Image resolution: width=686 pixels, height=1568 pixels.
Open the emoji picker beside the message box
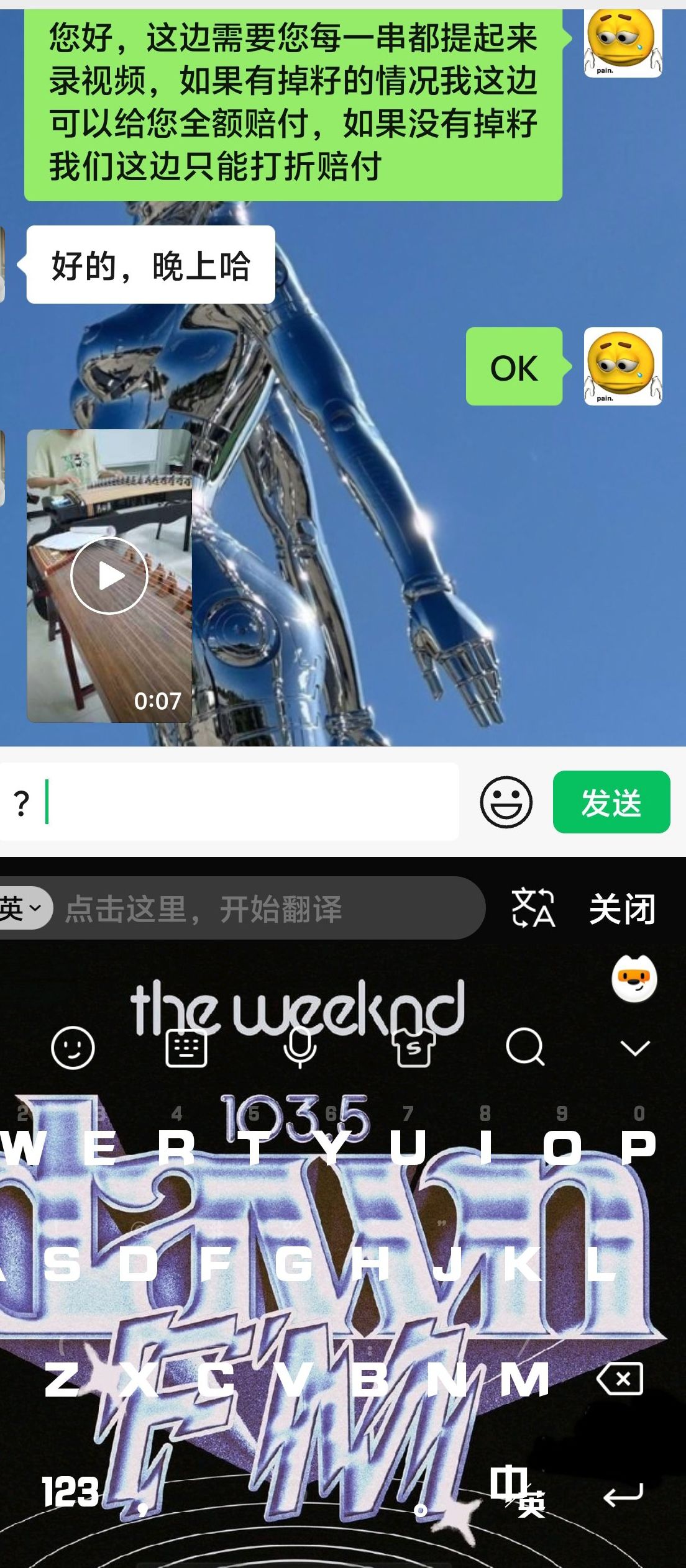coord(506,802)
